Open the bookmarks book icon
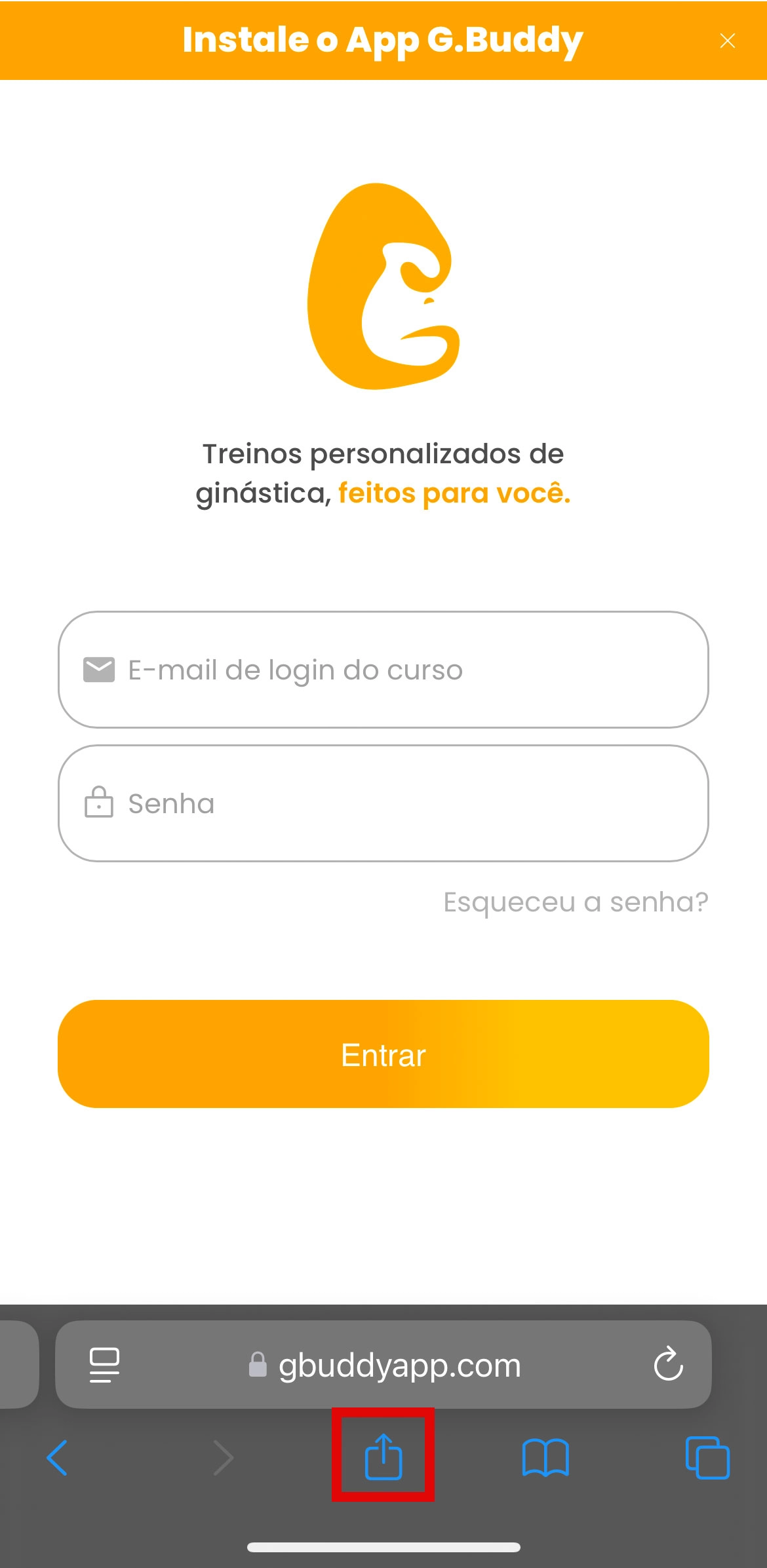The image size is (767, 1568). [x=545, y=1457]
